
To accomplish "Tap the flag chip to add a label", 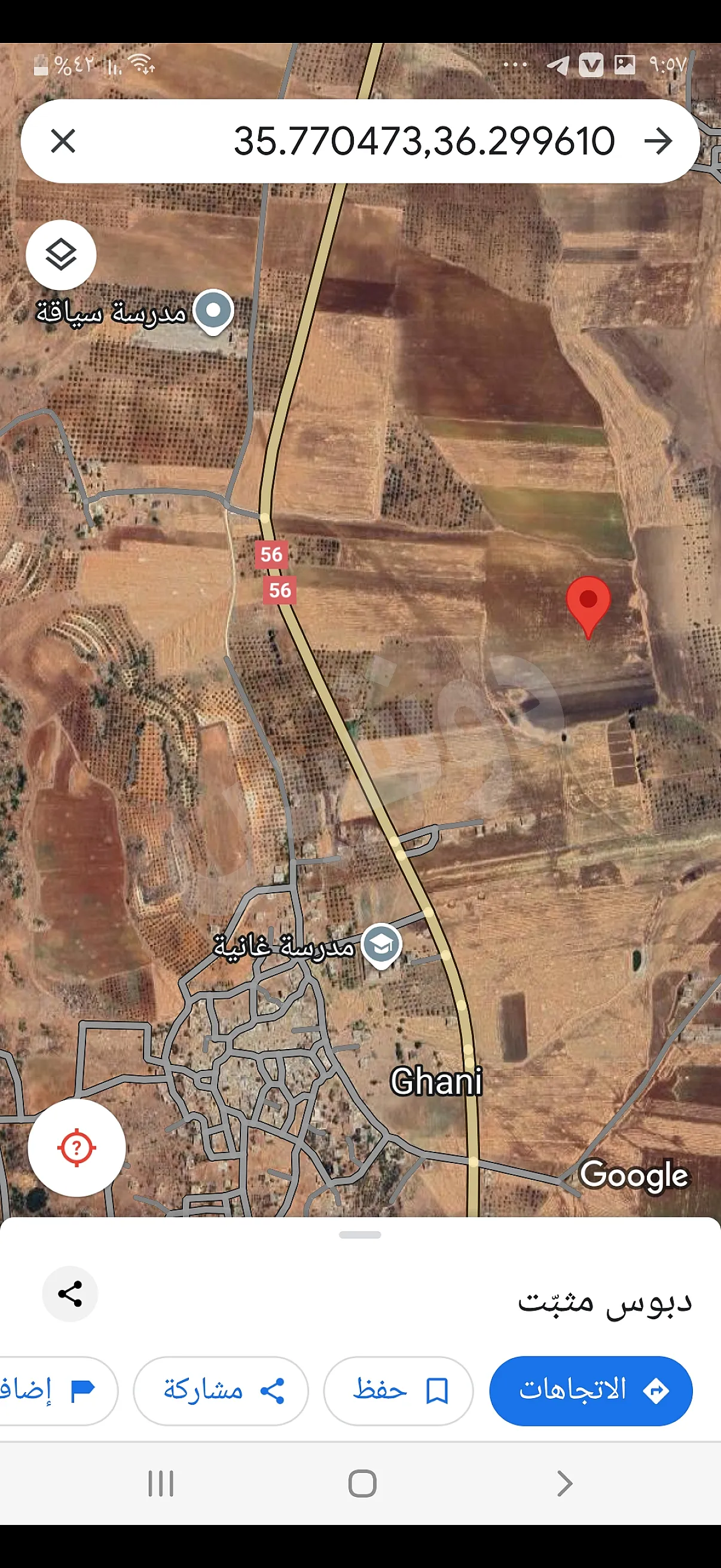I will [58, 1391].
